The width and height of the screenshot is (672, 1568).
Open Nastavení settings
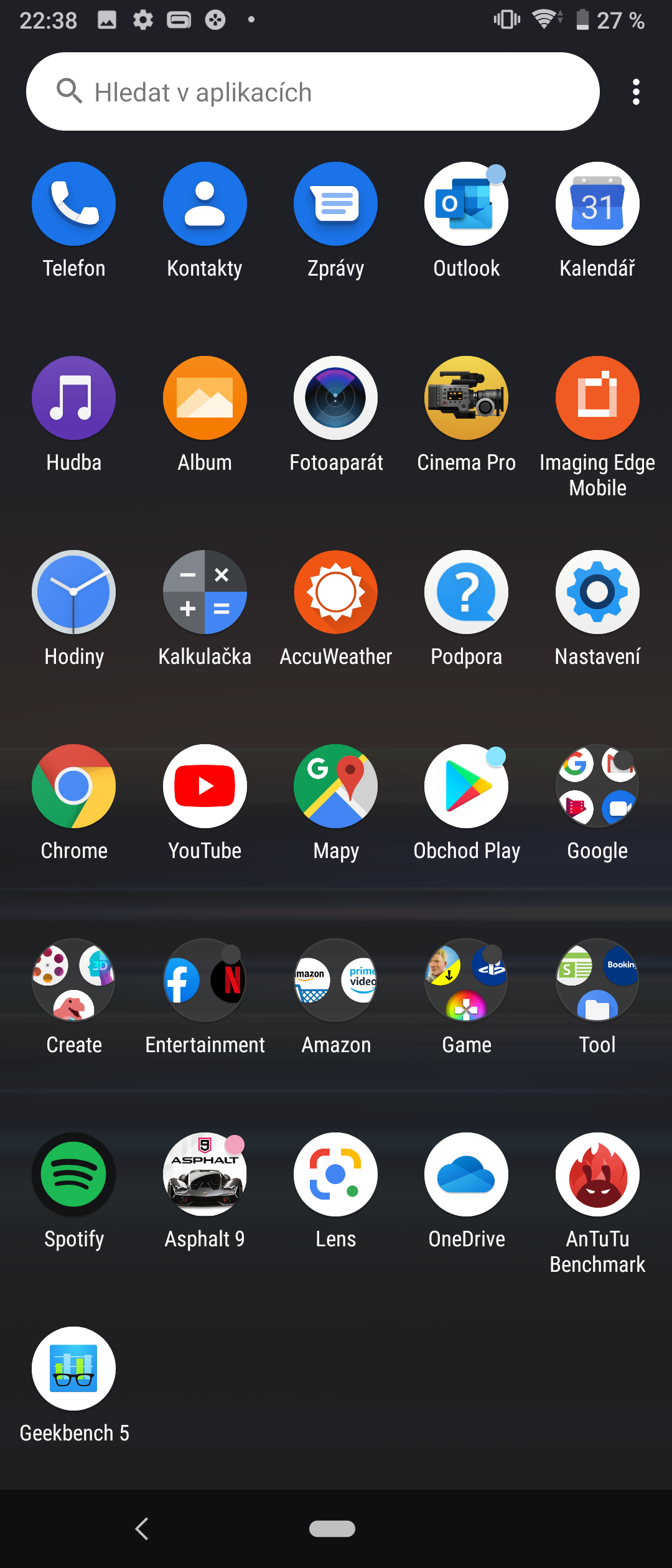[x=597, y=592]
